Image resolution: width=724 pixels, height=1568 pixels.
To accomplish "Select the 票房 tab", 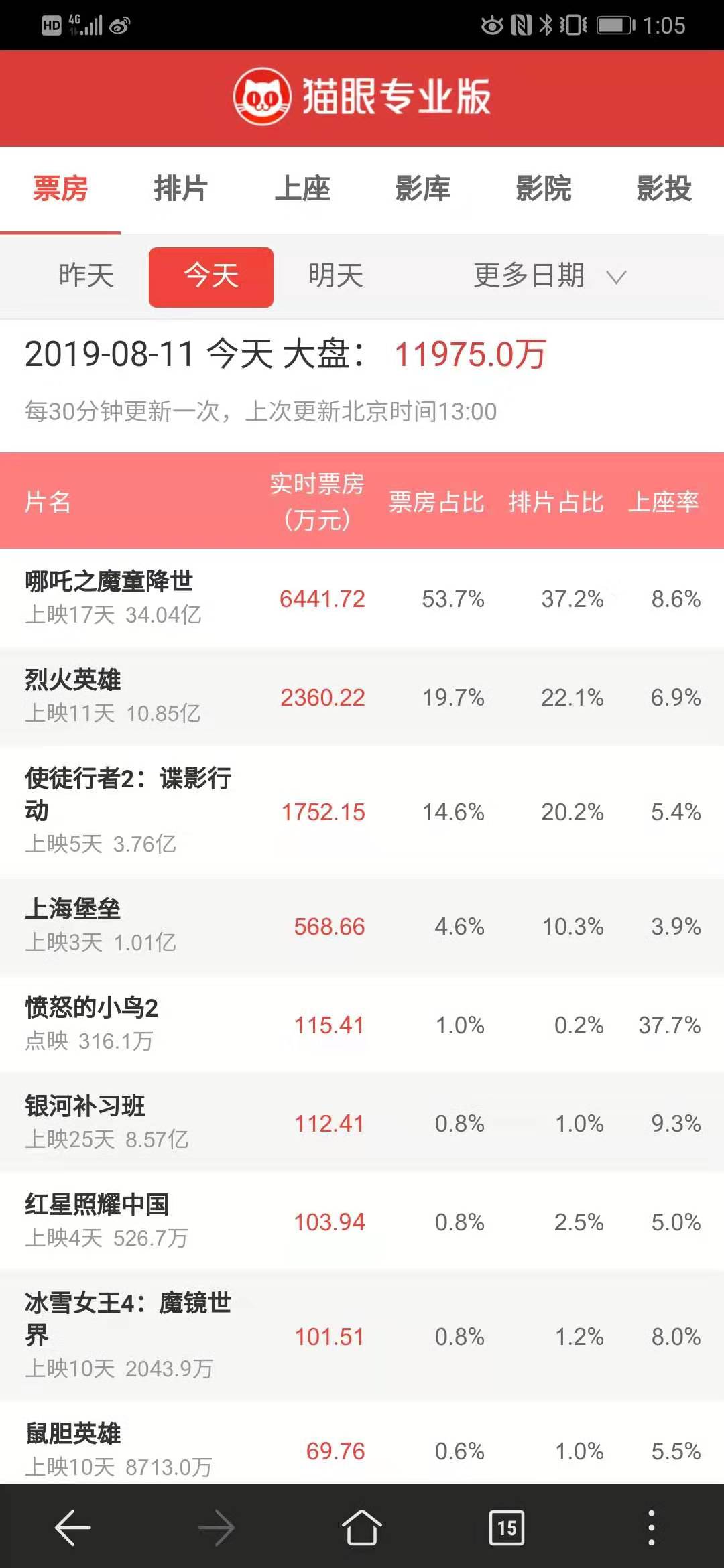I will pyautogui.click(x=60, y=189).
